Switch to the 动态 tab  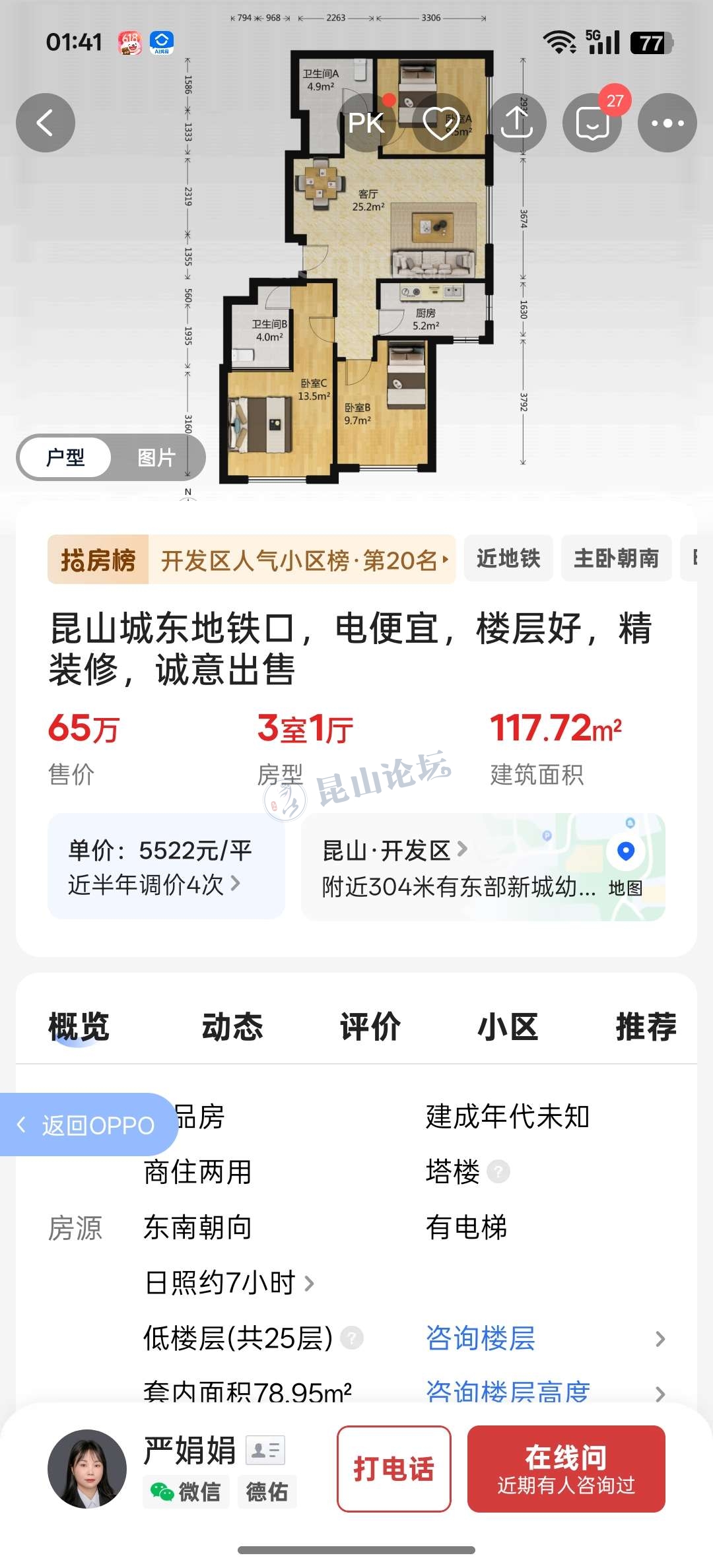pyautogui.click(x=232, y=1027)
